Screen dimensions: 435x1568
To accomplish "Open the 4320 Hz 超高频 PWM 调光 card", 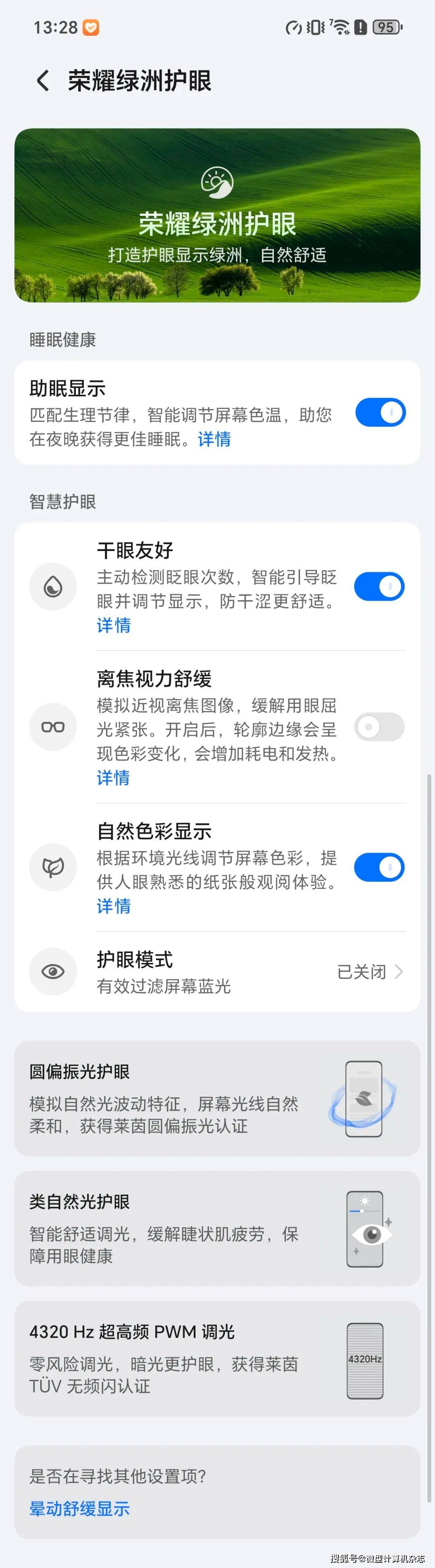I will (x=217, y=1359).
